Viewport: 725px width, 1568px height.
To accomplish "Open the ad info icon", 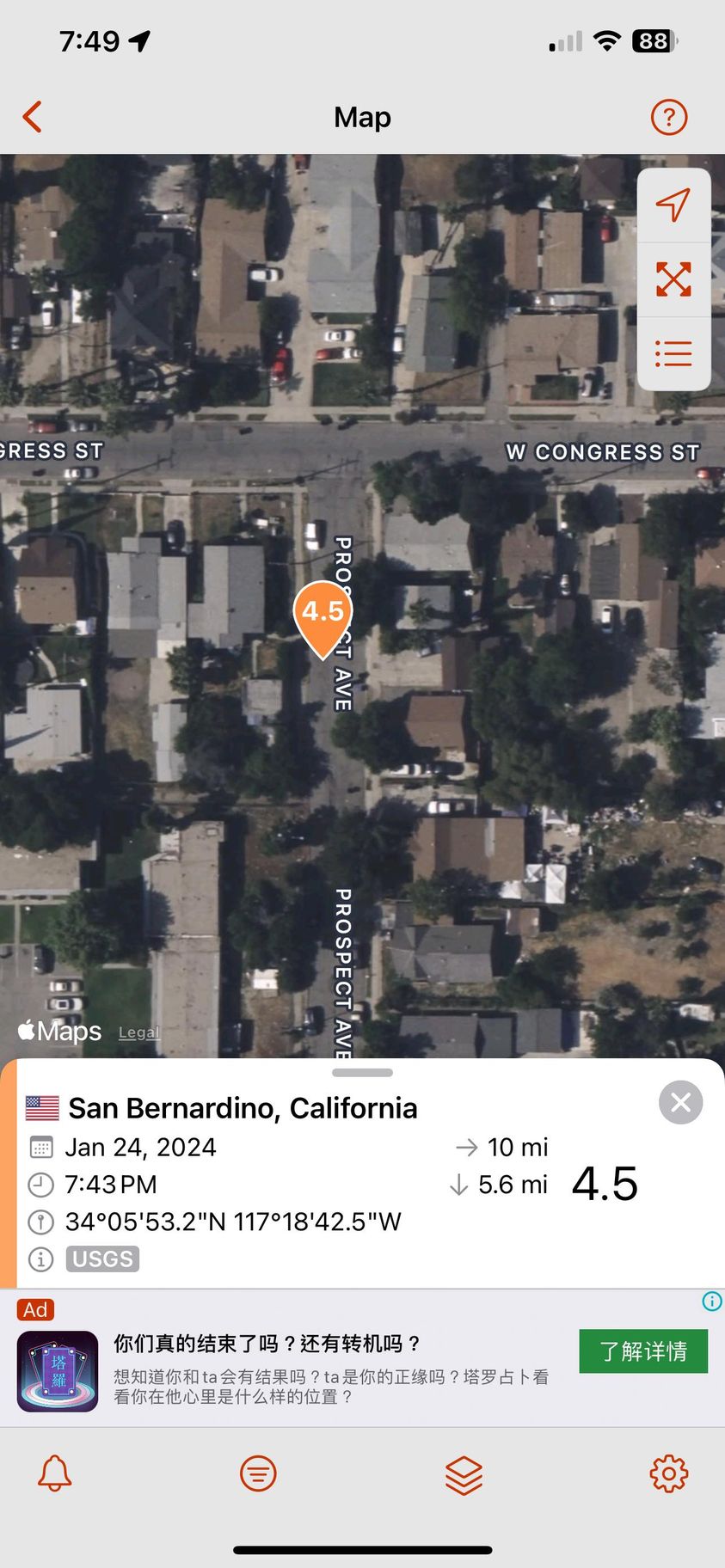I will (712, 1302).
